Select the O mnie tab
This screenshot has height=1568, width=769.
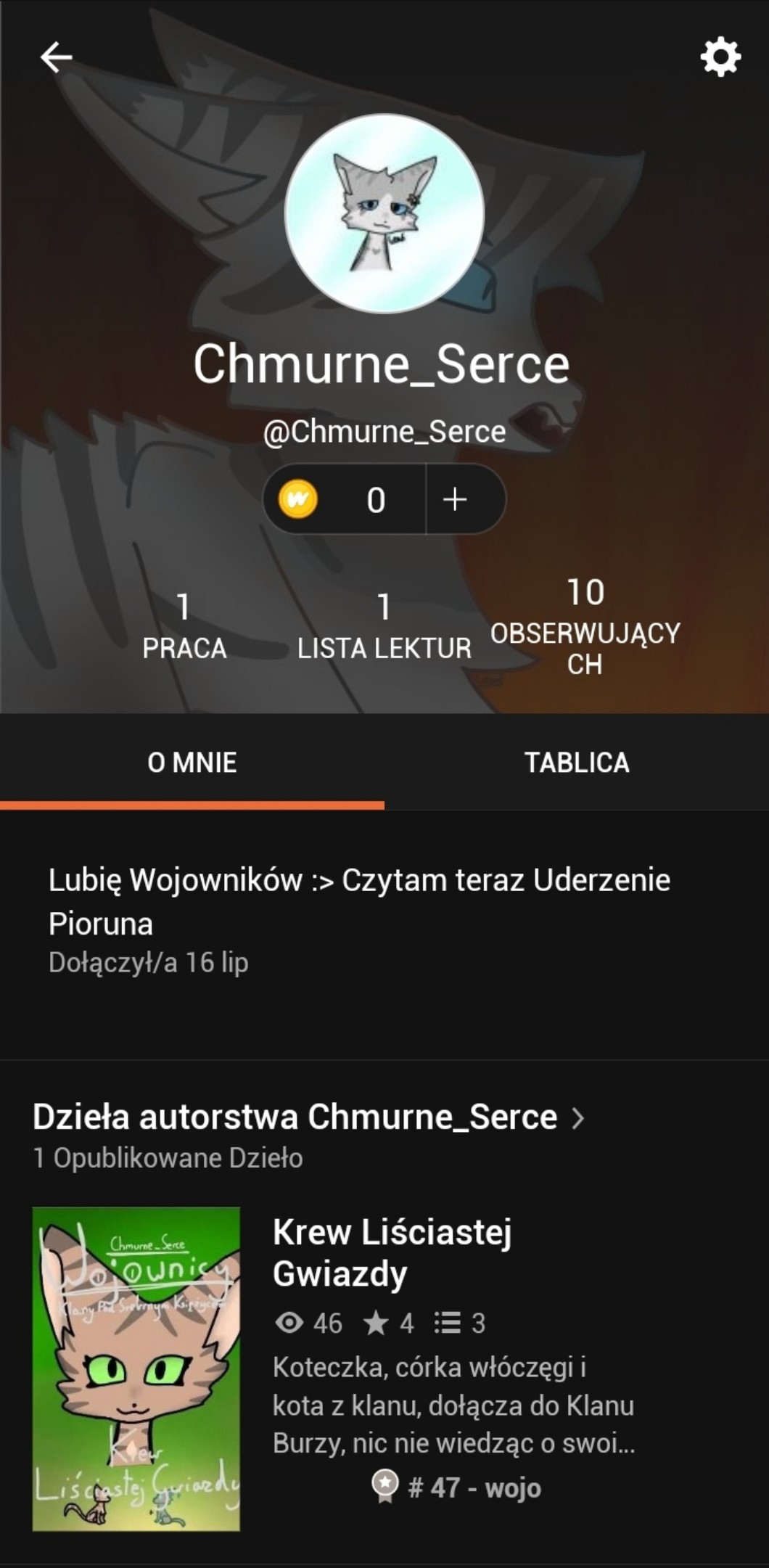pos(192,763)
